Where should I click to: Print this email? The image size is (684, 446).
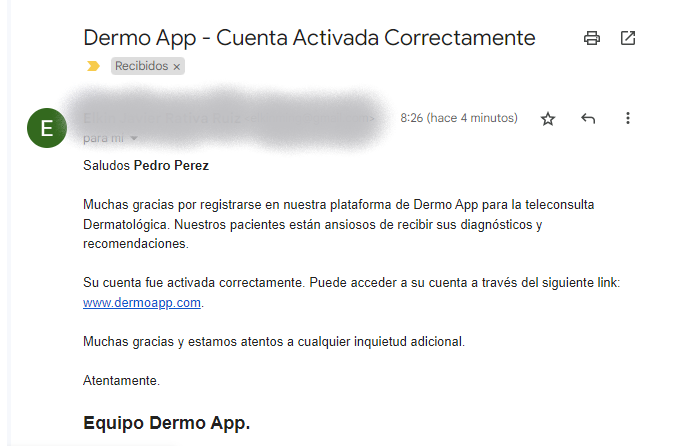tap(592, 39)
